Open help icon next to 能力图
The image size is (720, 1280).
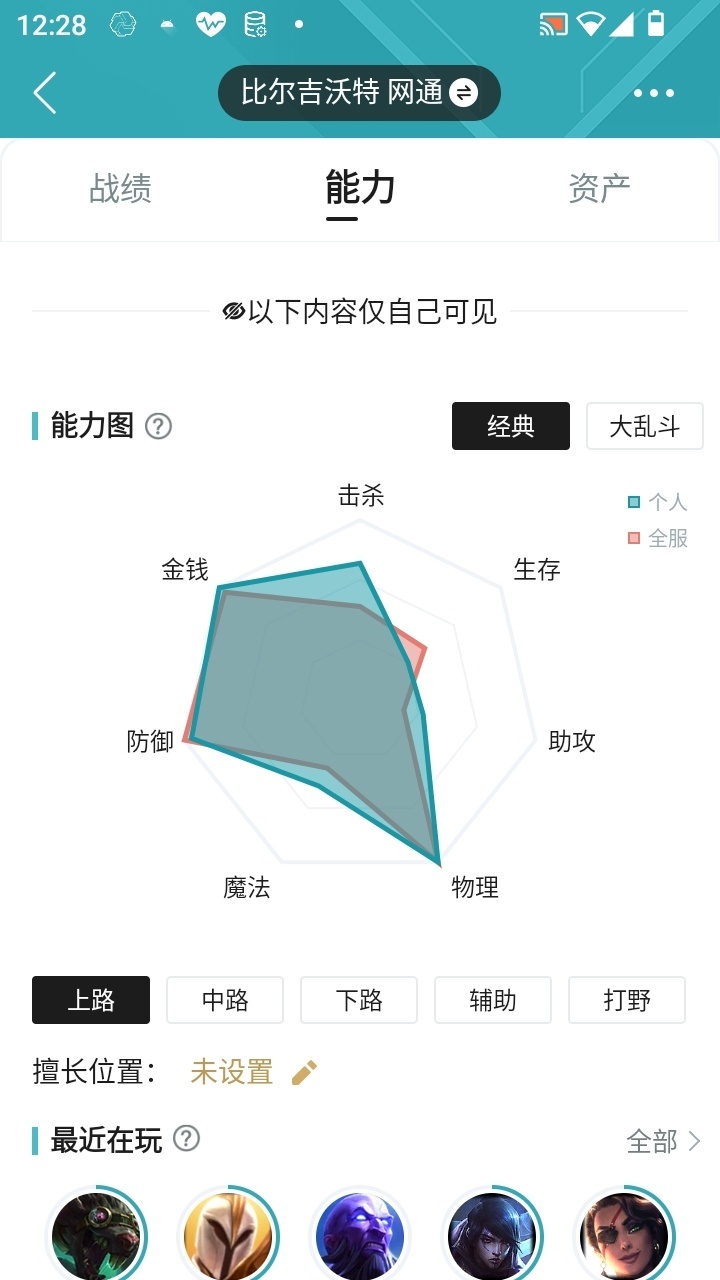coord(159,427)
